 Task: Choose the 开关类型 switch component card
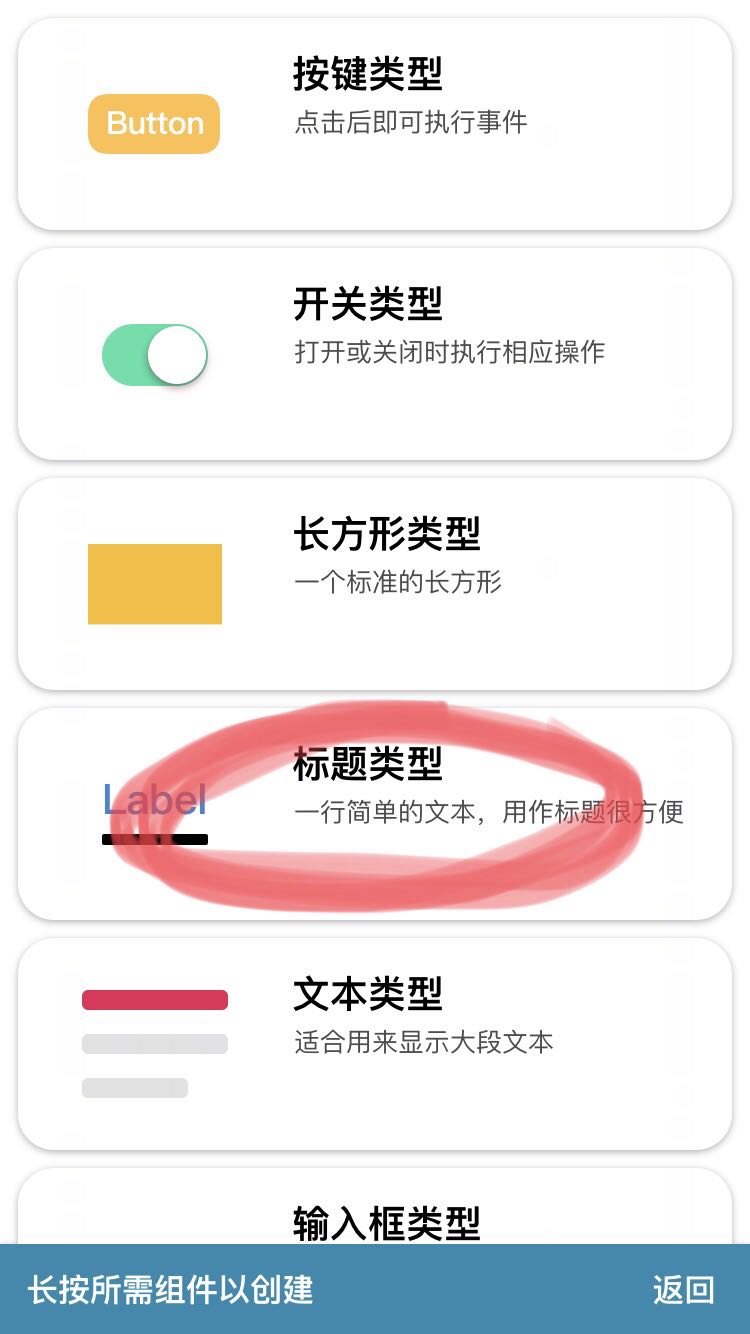point(375,354)
